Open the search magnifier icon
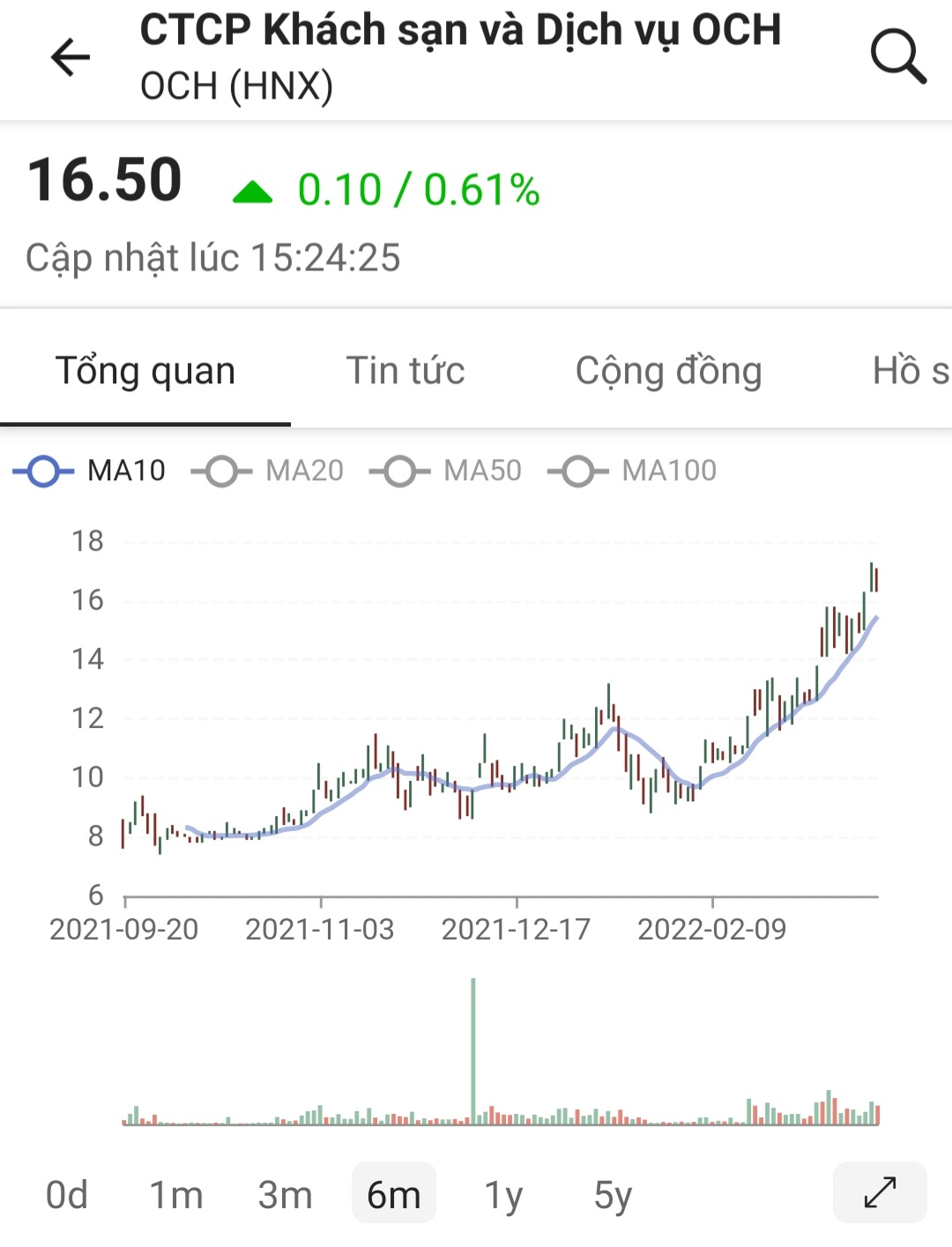 (x=897, y=56)
